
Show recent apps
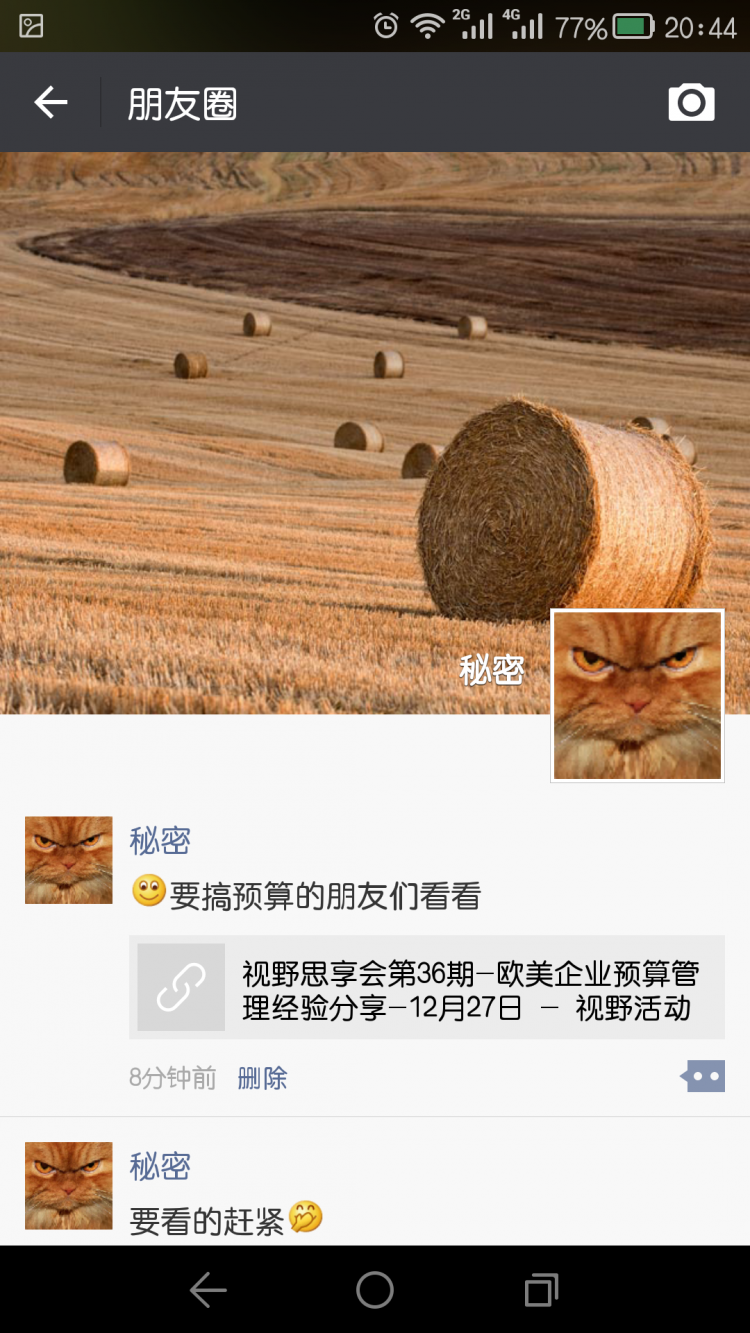(x=541, y=1290)
